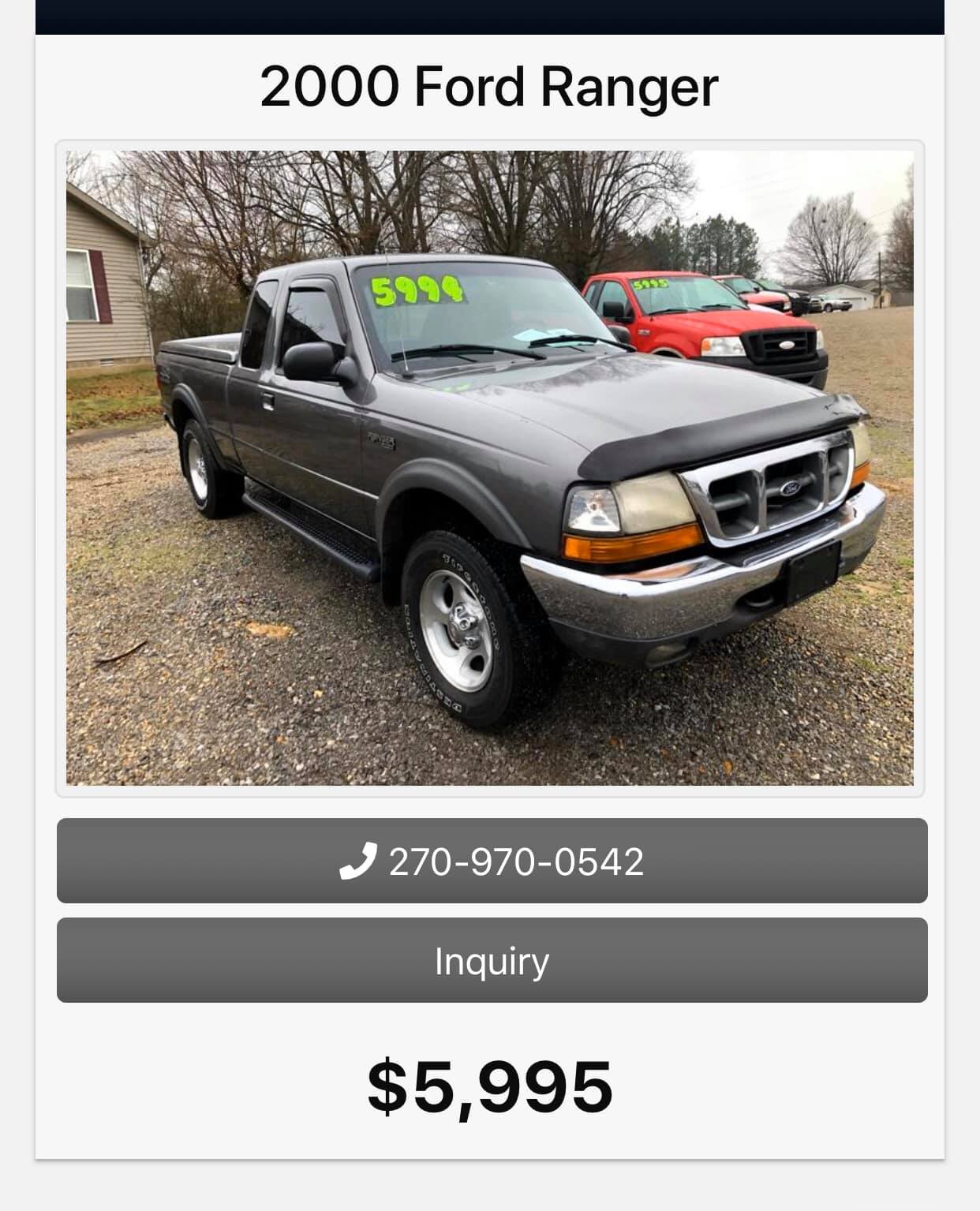View the 2000 Ford Ranger photo
This screenshot has width=980, height=1211.
tap(489, 468)
